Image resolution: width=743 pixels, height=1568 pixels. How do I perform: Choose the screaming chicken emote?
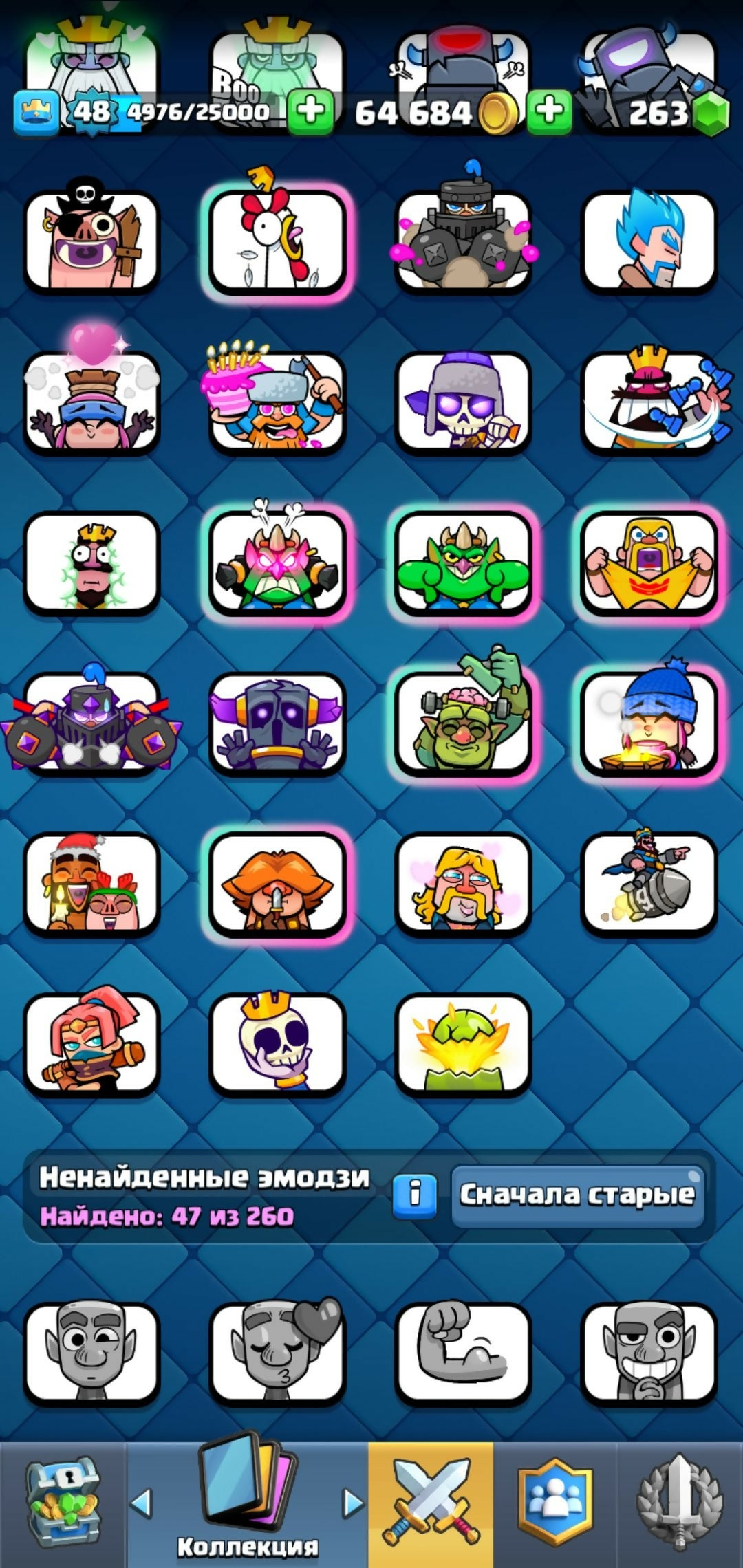277,241
